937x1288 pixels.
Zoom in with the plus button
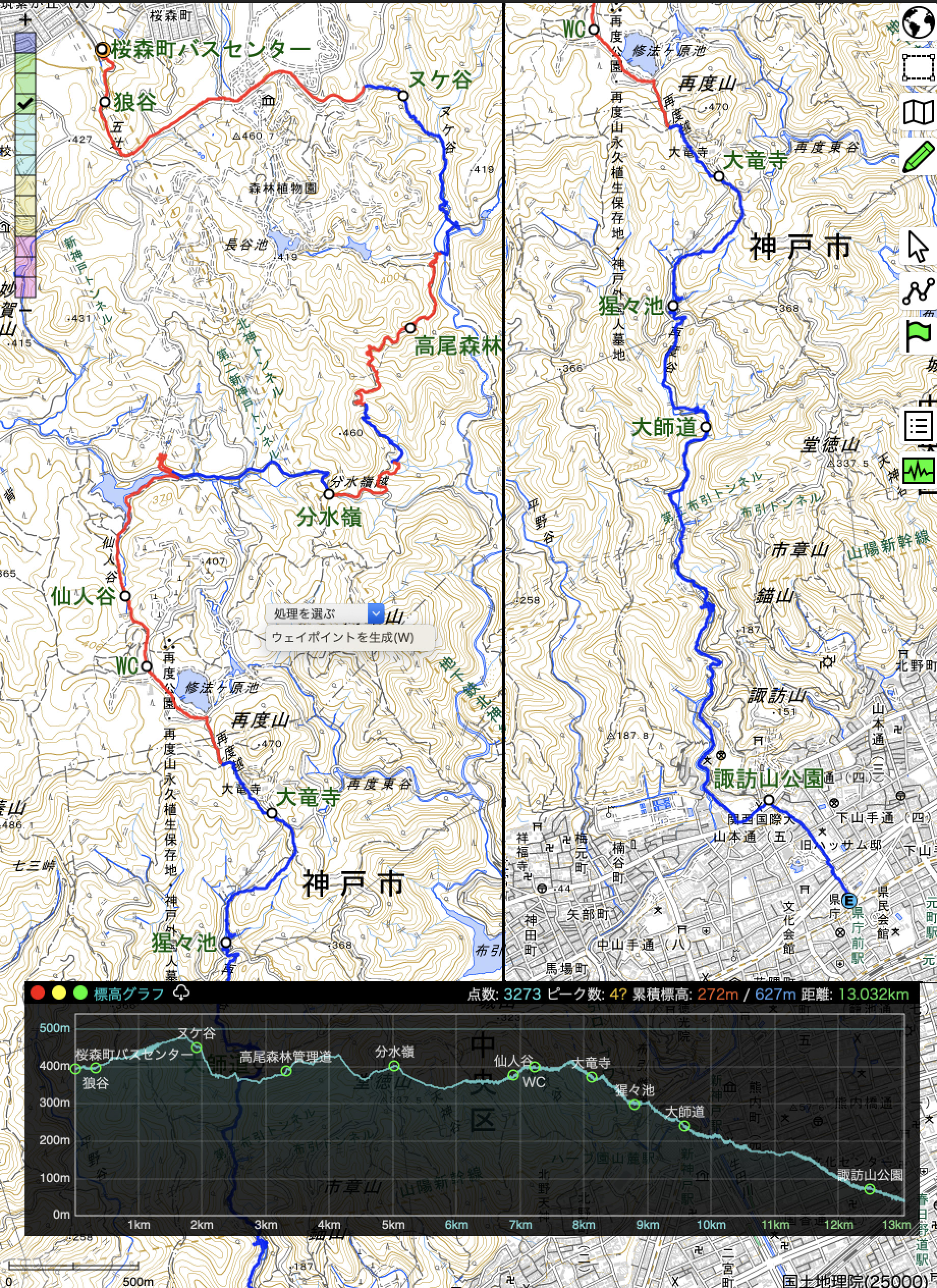click(x=25, y=21)
